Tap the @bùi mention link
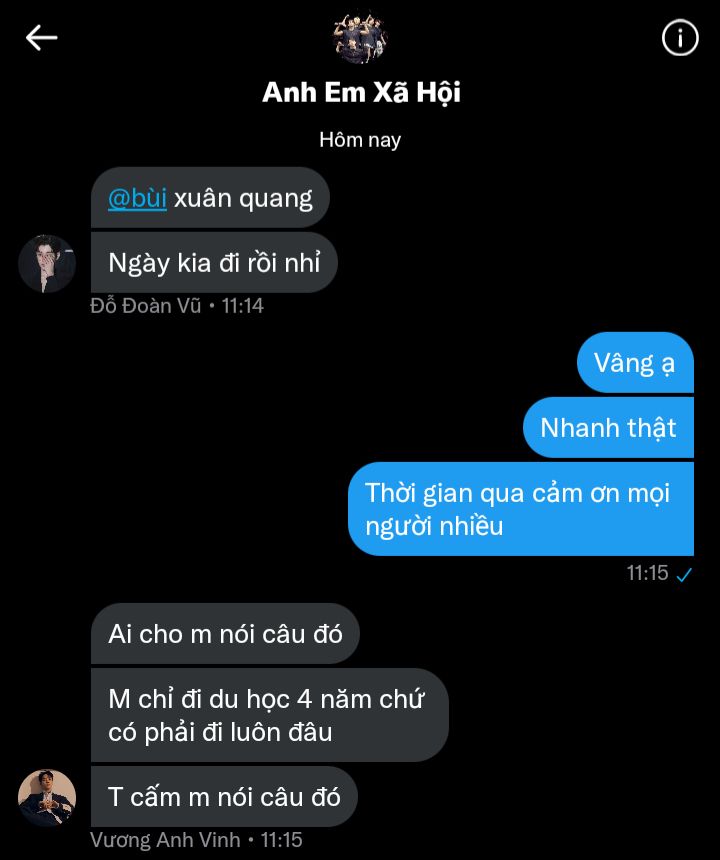Image resolution: width=720 pixels, height=860 pixels. tap(137, 198)
